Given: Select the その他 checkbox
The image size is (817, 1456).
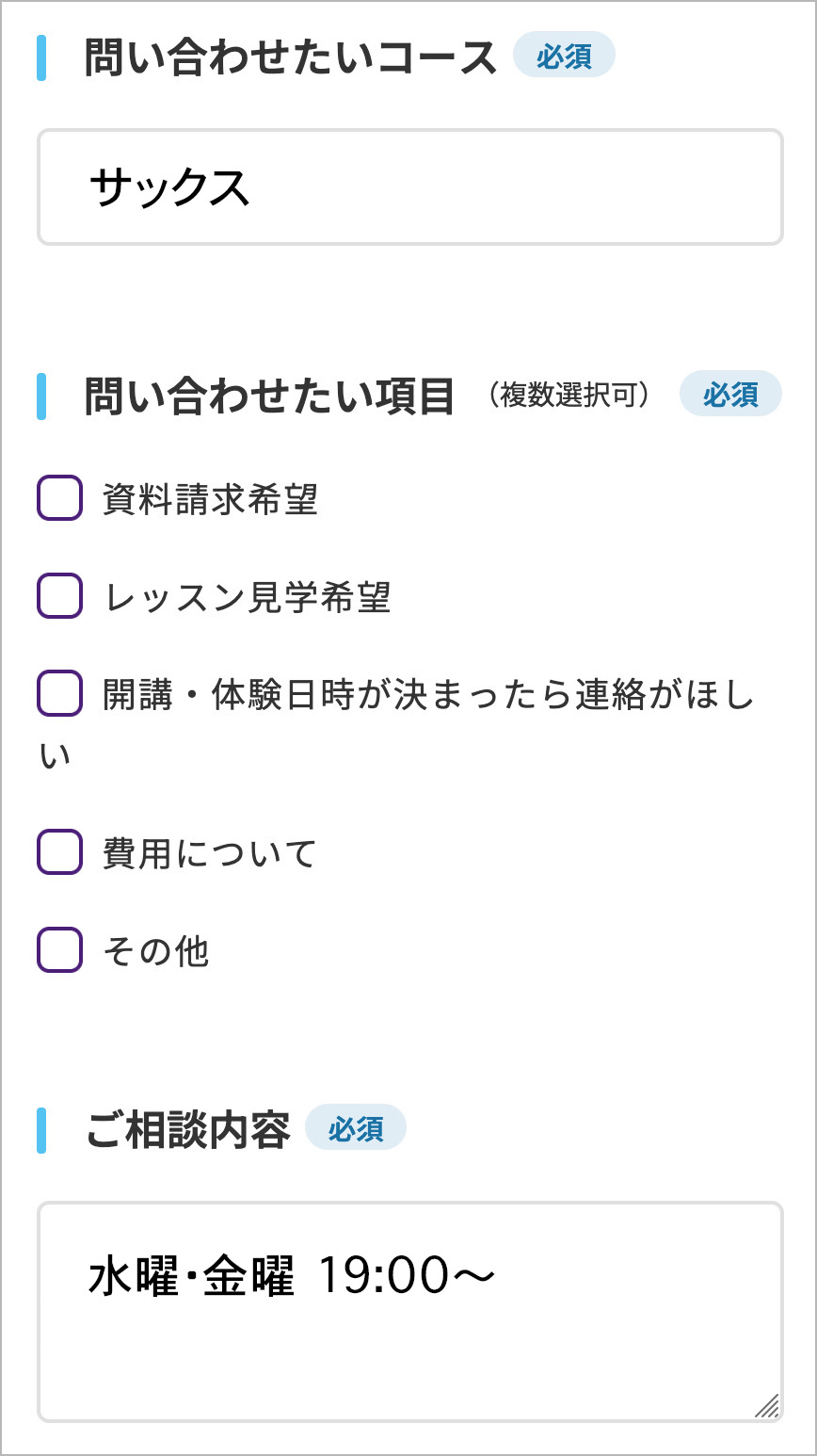Looking at the screenshot, I should 59,950.
